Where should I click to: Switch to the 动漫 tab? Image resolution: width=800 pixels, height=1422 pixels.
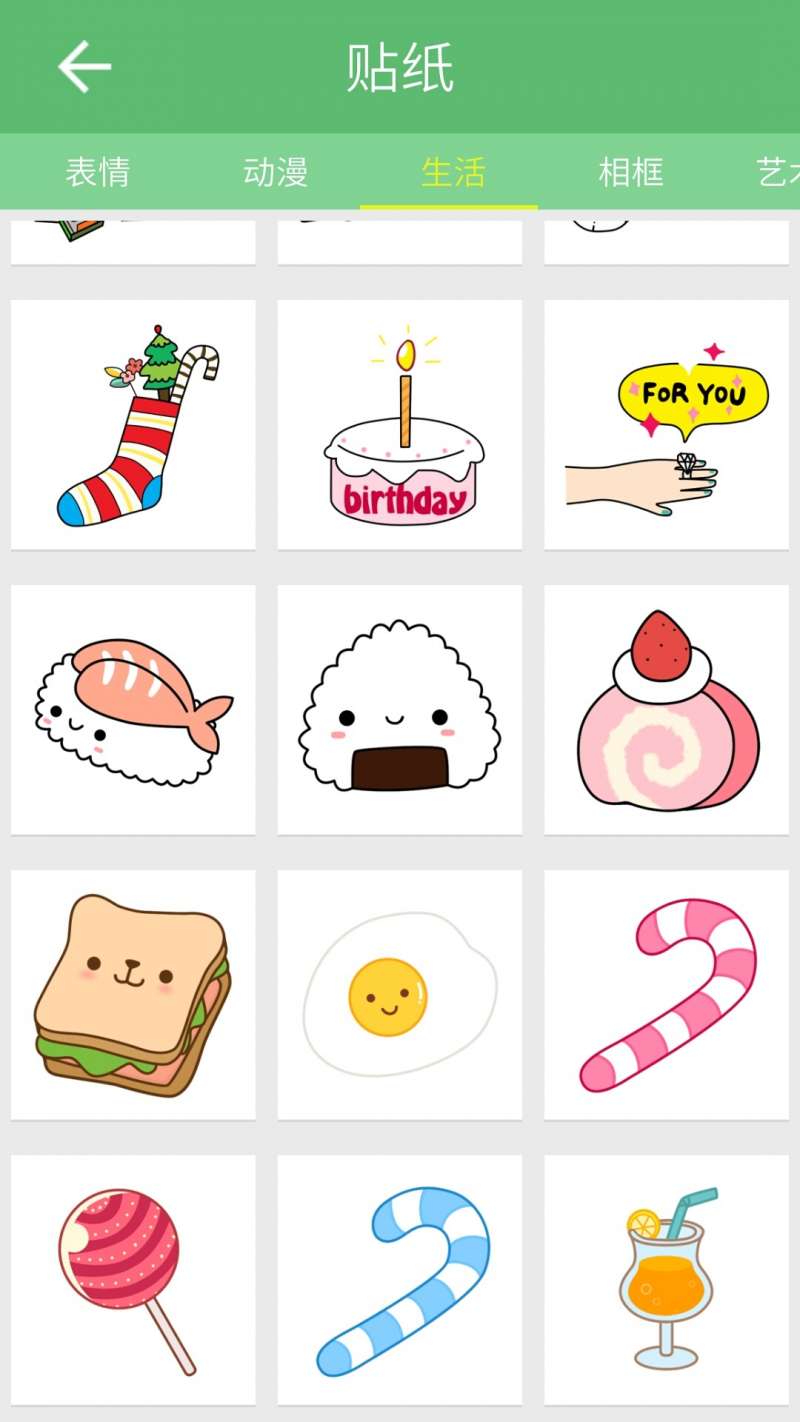point(275,172)
